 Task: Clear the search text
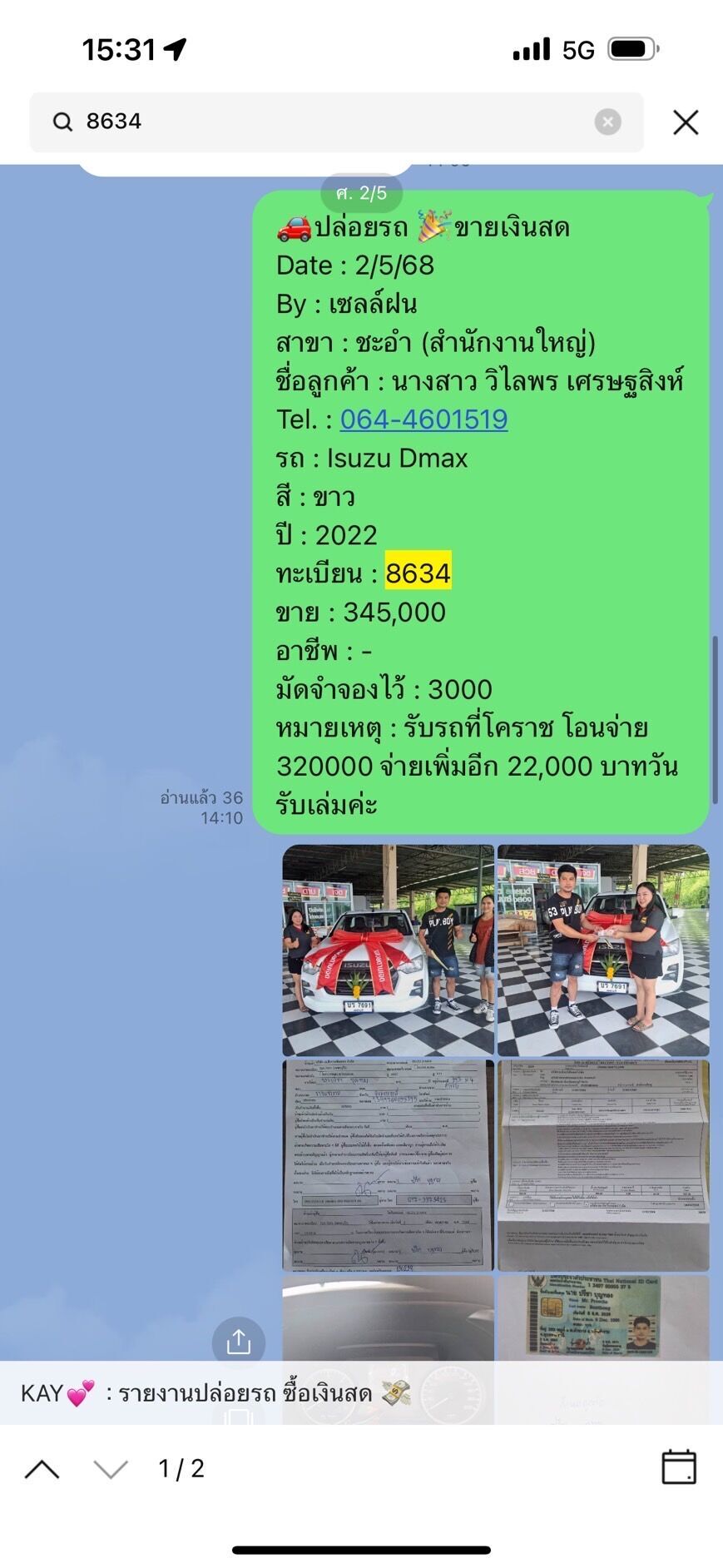point(607,122)
